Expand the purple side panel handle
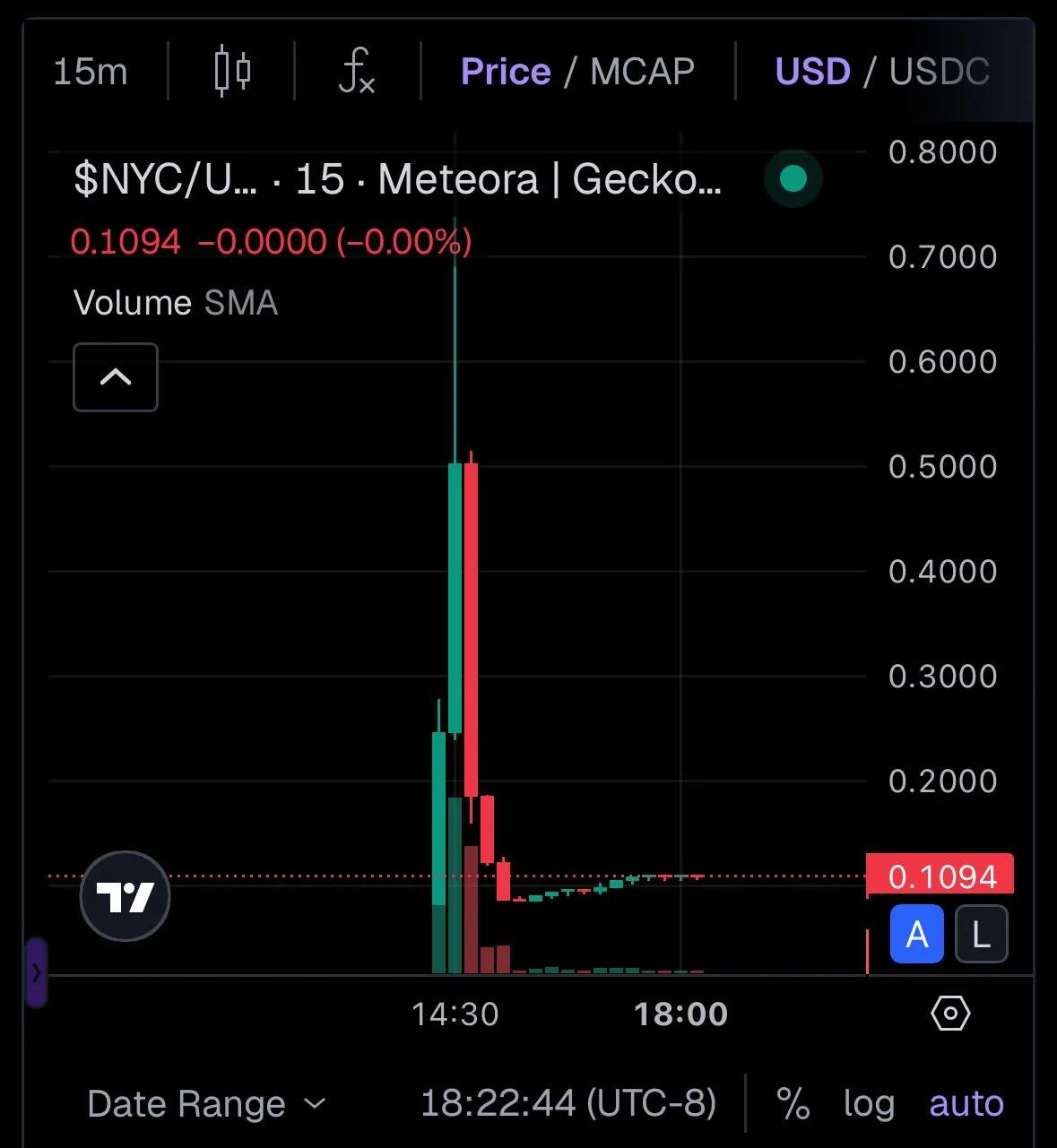The width and height of the screenshot is (1057, 1148). [x=36, y=972]
